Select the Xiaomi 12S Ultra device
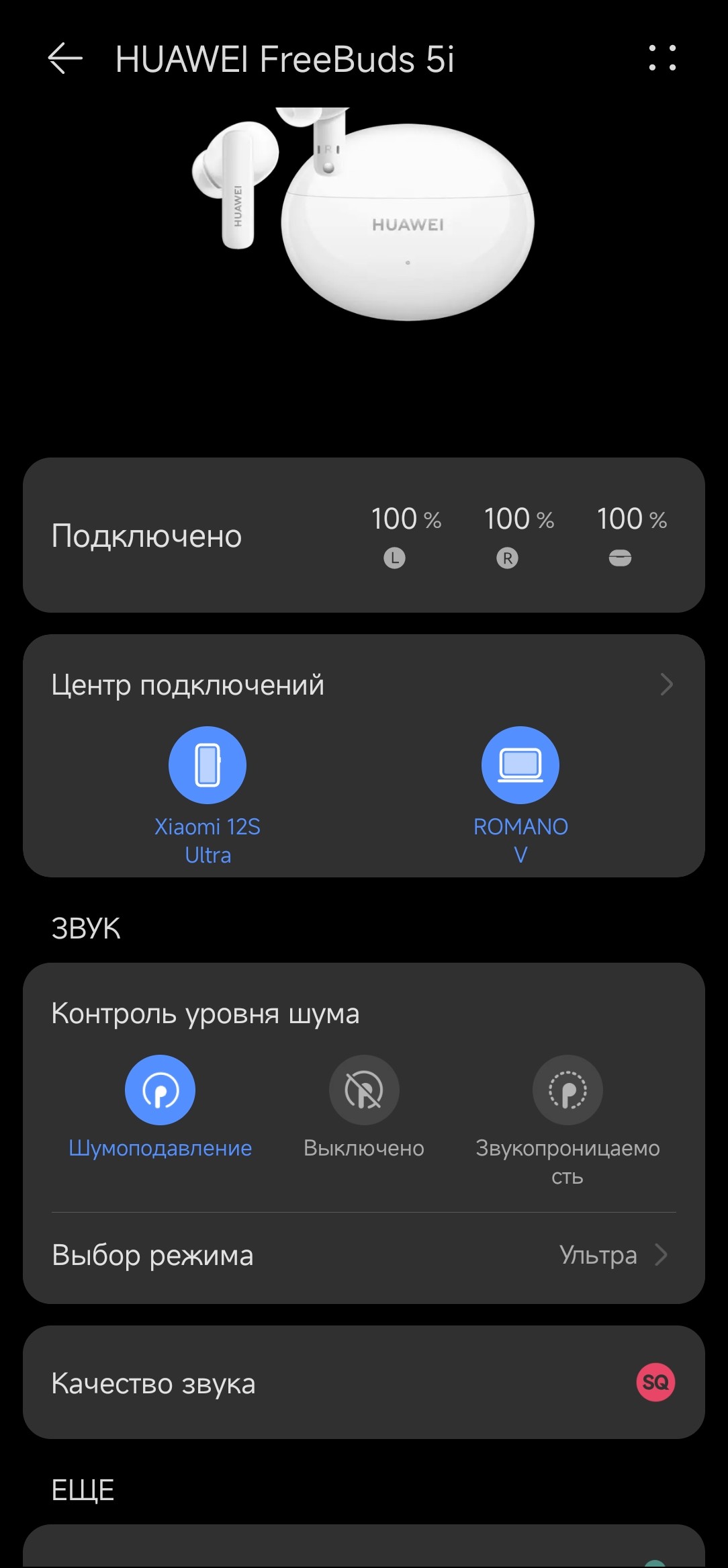The height and width of the screenshot is (1568, 728). coord(208,766)
